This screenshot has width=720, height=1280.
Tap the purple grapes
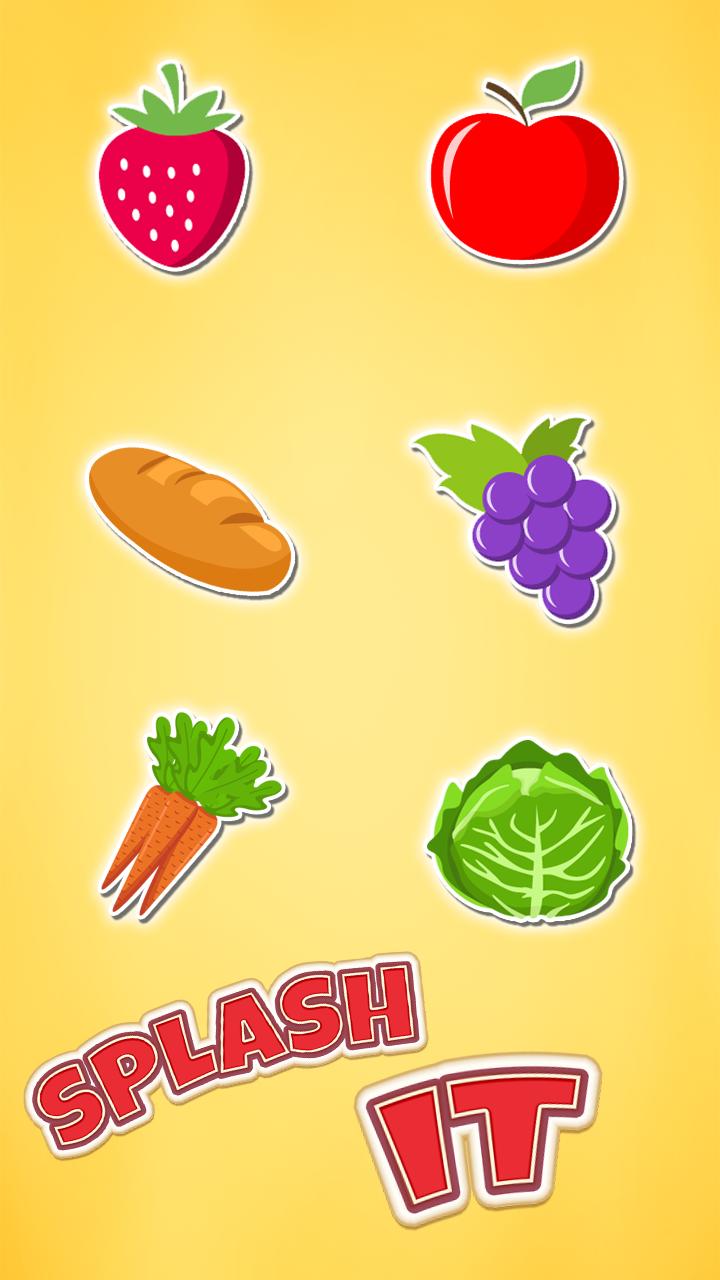(x=538, y=530)
